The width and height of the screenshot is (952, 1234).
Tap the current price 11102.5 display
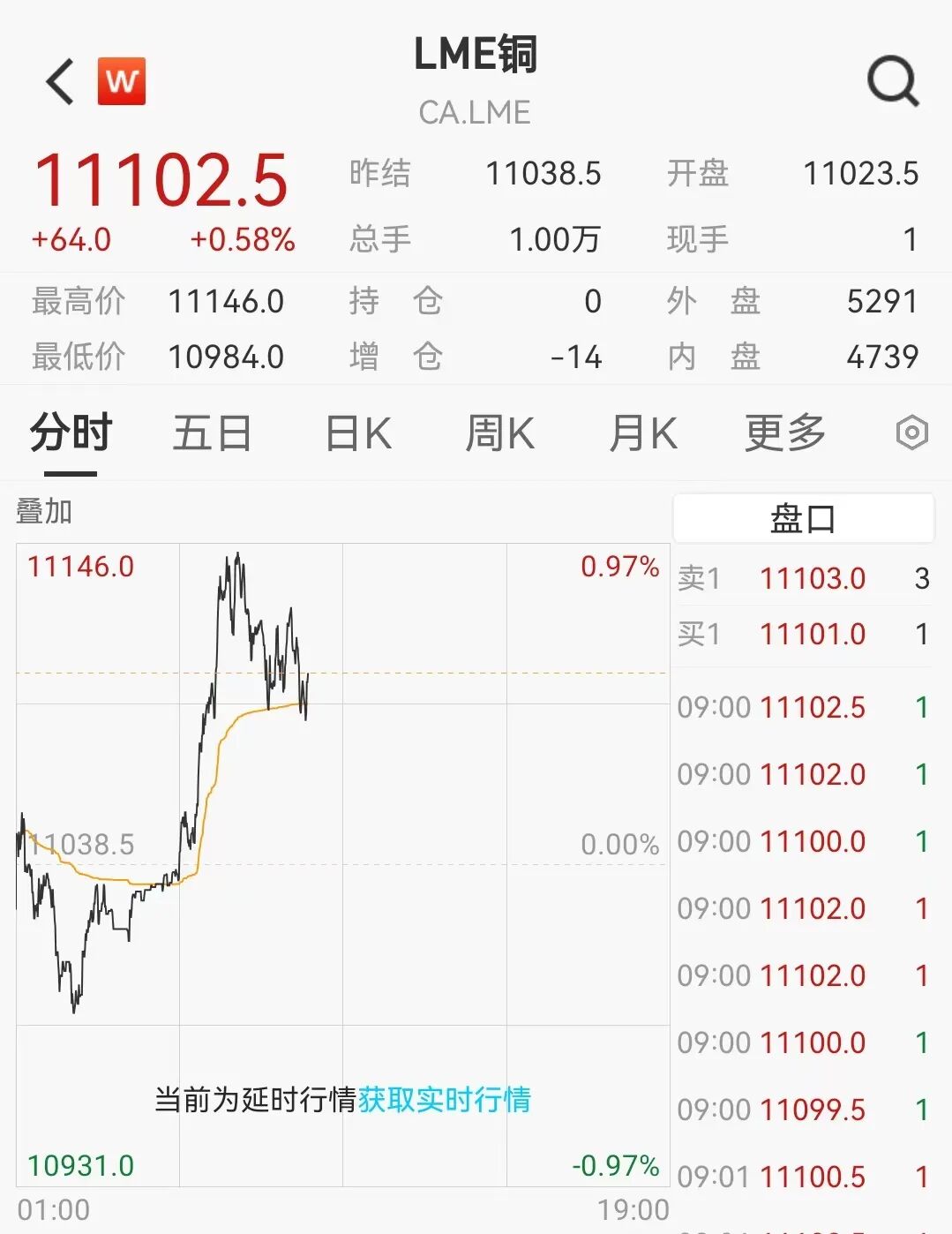163,181
